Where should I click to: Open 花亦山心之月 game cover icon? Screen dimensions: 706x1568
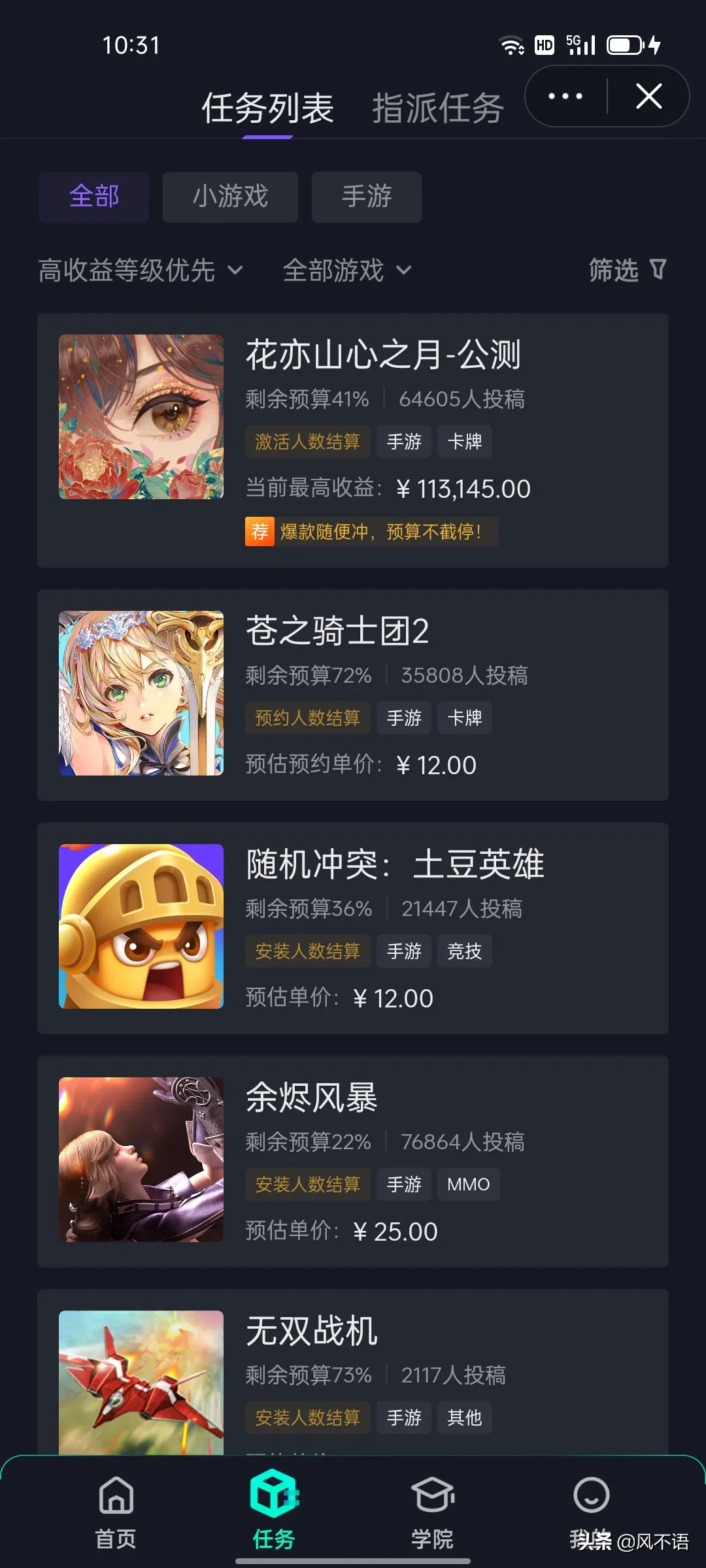tap(141, 418)
